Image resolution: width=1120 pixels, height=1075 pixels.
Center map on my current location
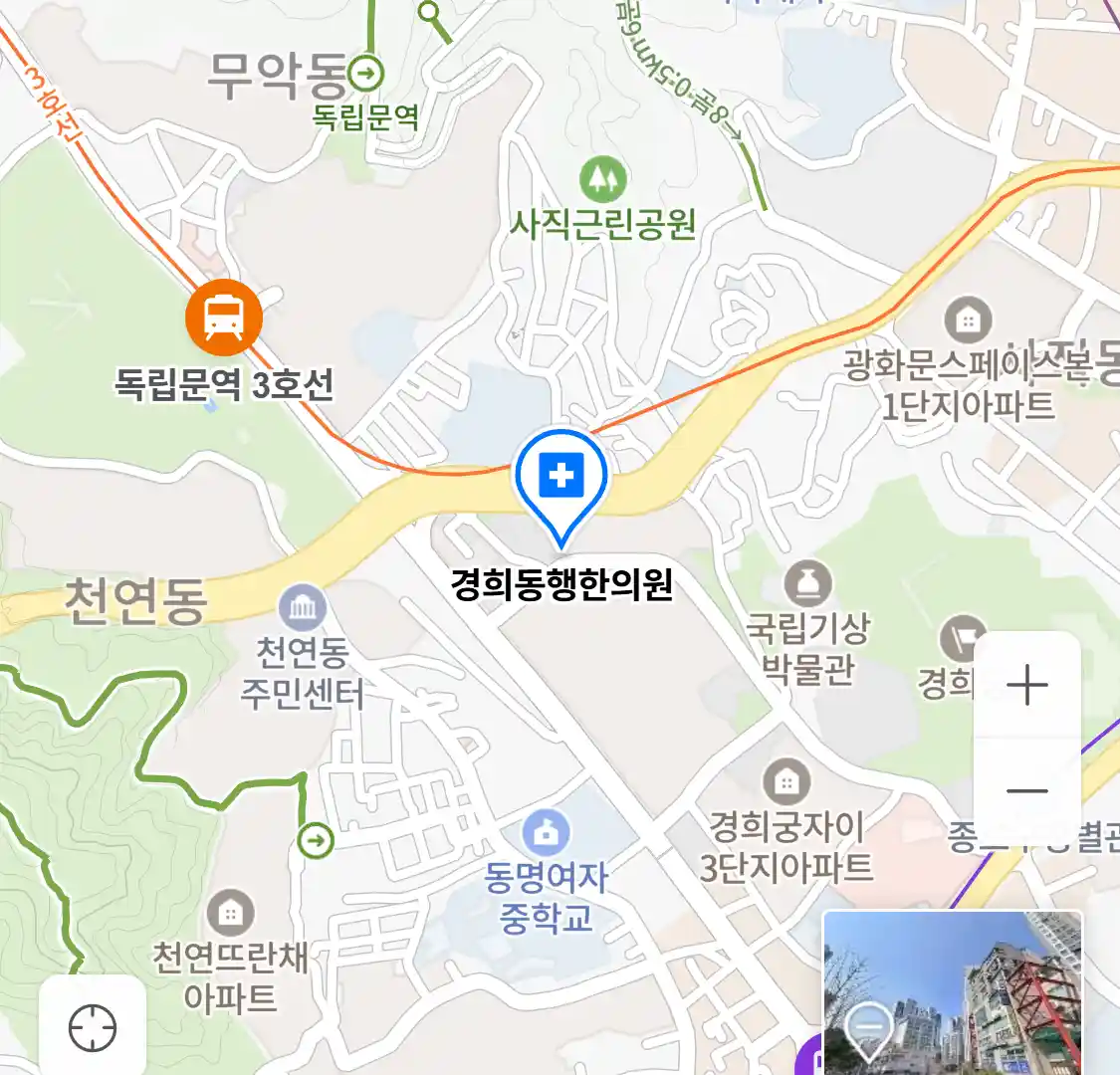coord(93,1027)
